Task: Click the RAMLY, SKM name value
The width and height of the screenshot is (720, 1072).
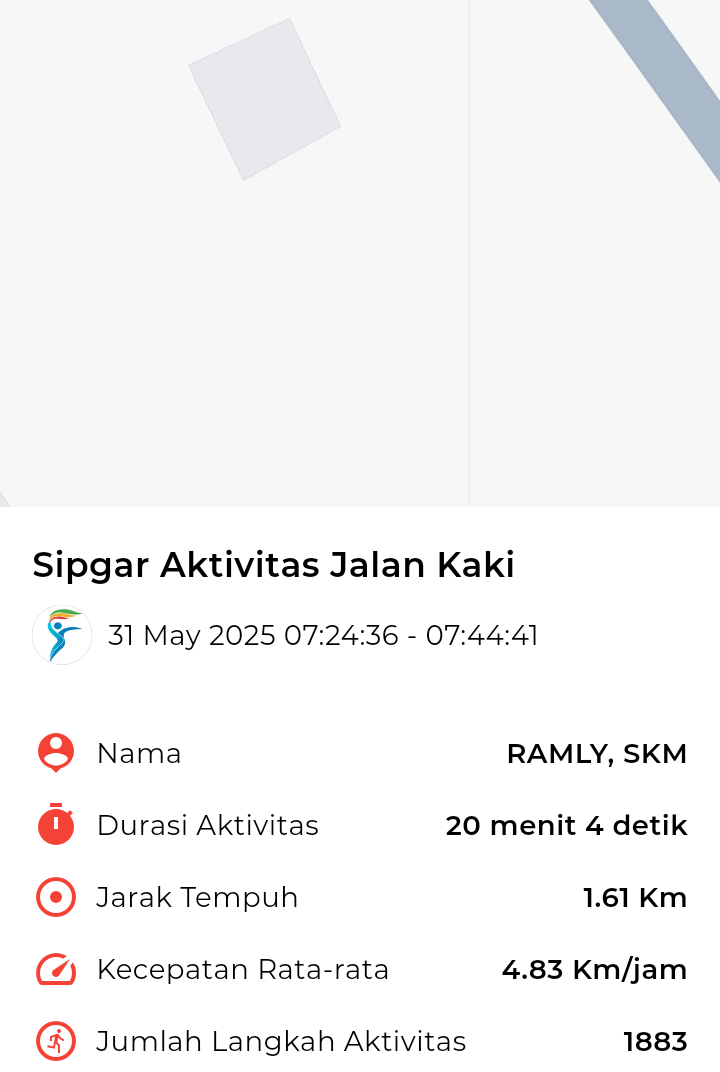Action: (x=596, y=753)
